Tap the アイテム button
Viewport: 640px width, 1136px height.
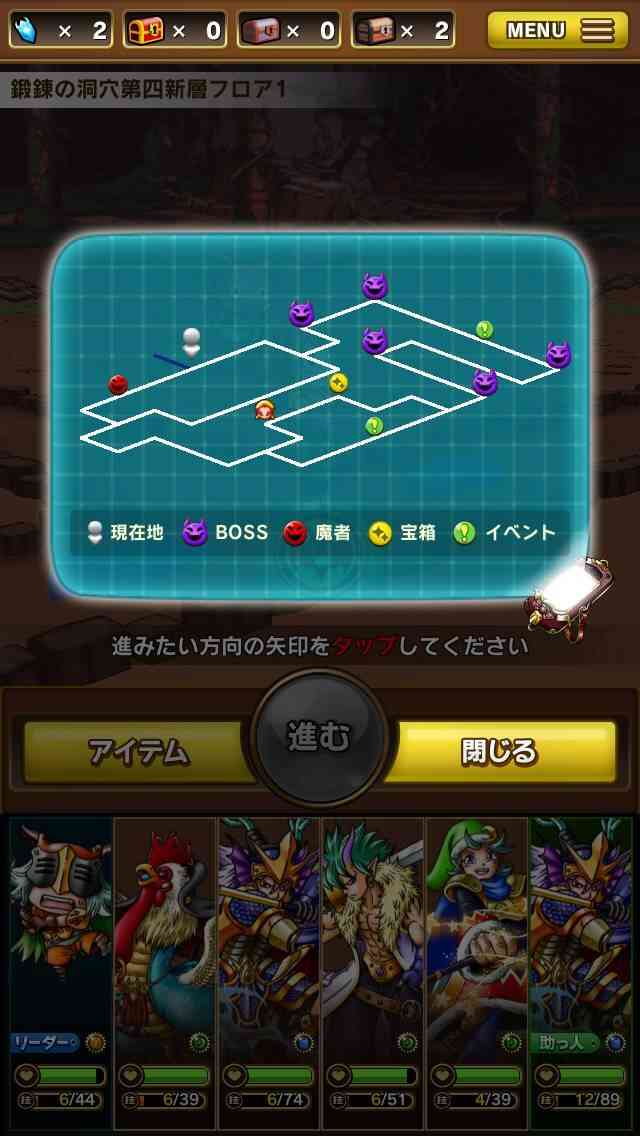click(x=138, y=752)
